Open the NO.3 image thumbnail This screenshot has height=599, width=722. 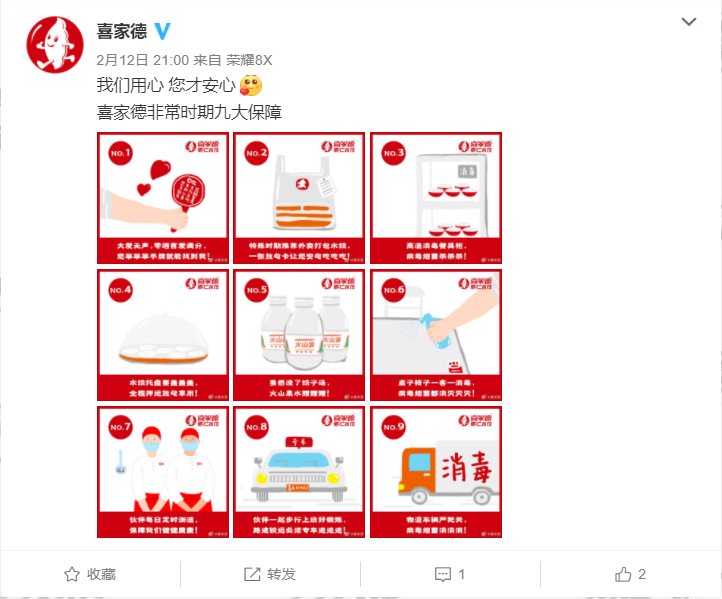435,198
